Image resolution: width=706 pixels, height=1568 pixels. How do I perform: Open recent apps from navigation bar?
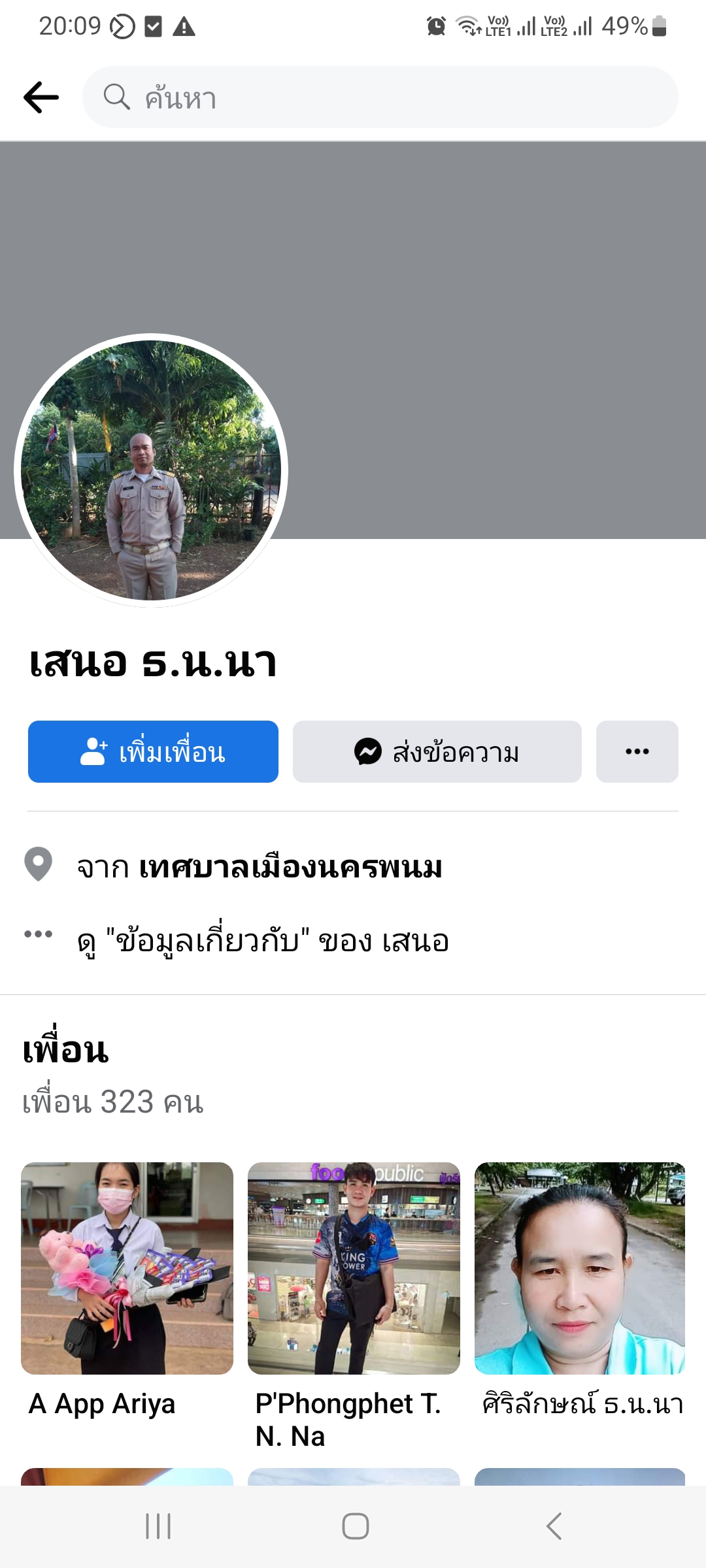(x=158, y=1526)
